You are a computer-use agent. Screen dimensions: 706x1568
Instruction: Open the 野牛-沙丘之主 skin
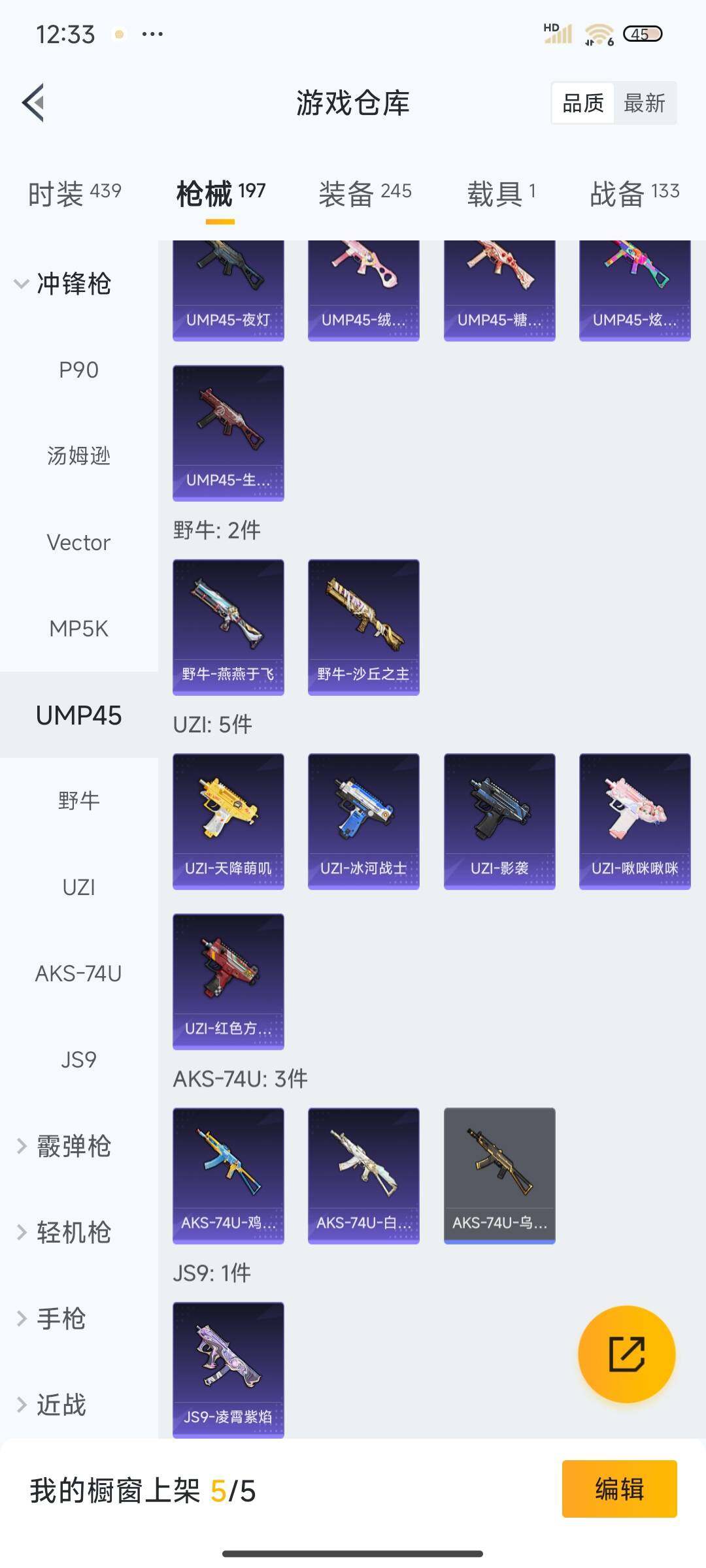363,627
